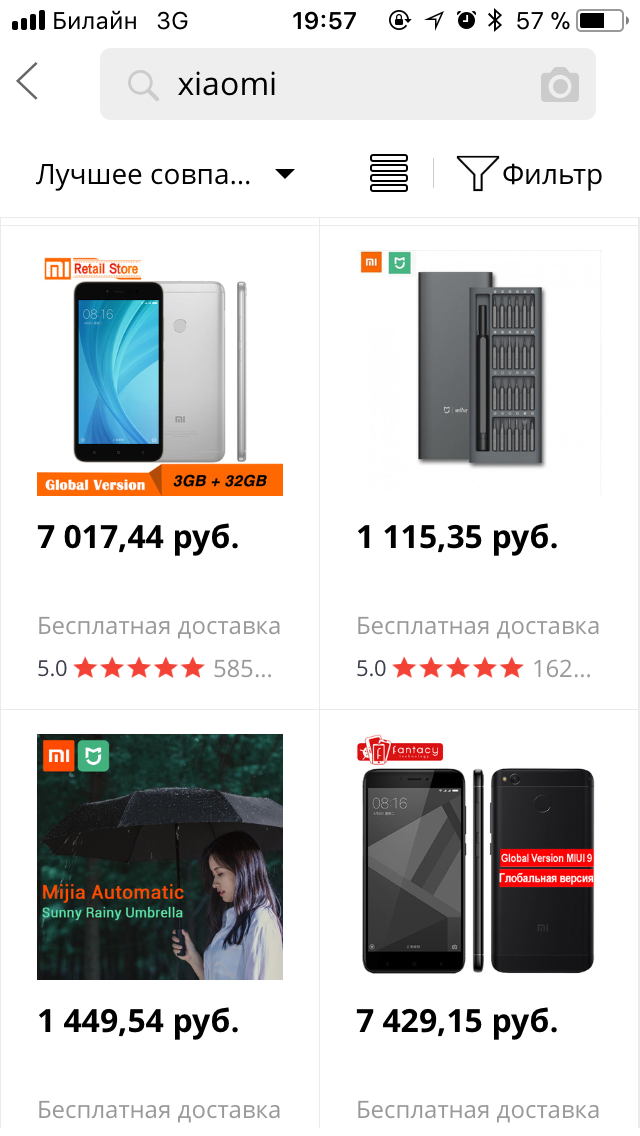This screenshot has width=640, height=1136.
Task: Open the Фильтр options
Action: click(530, 175)
